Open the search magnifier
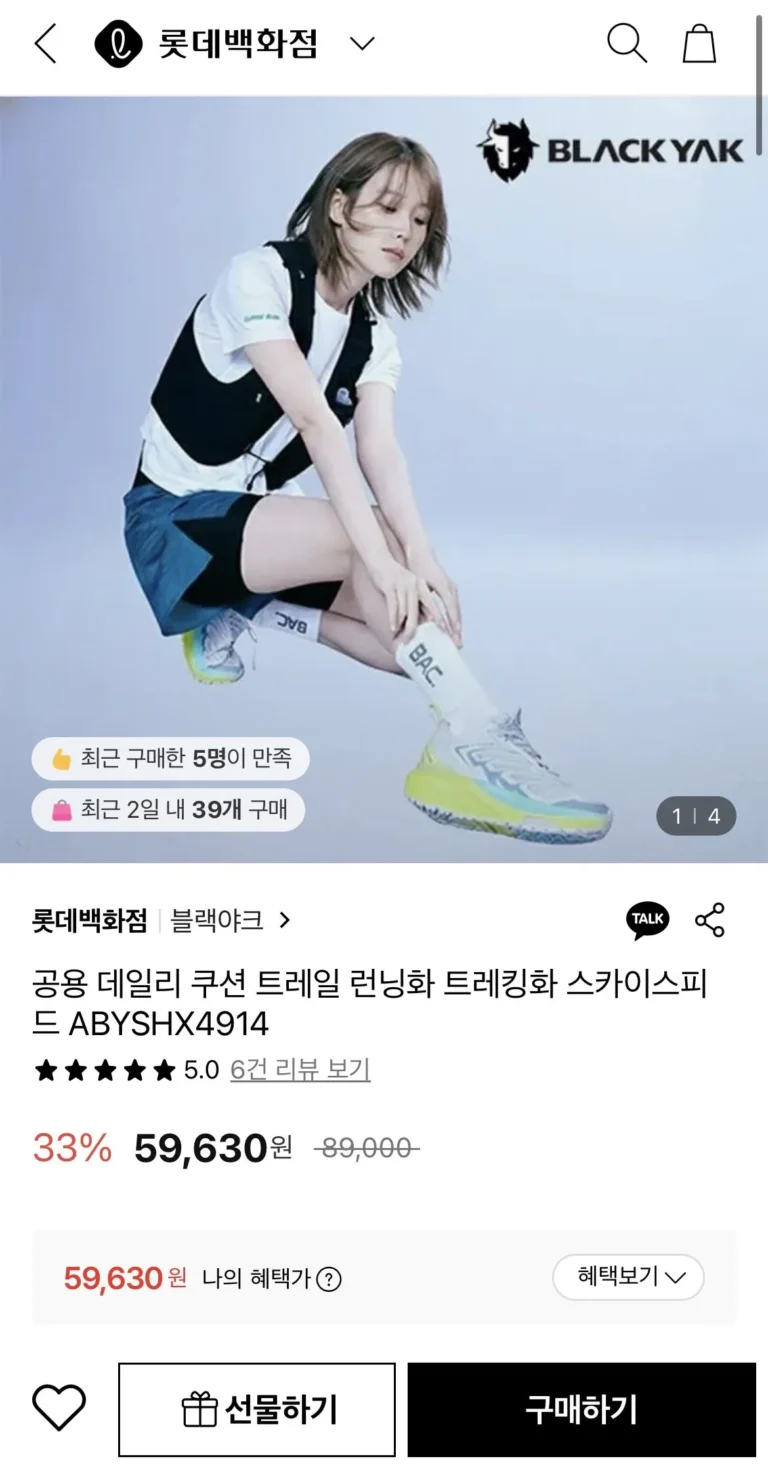The width and height of the screenshot is (768, 1469). coord(627,44)
